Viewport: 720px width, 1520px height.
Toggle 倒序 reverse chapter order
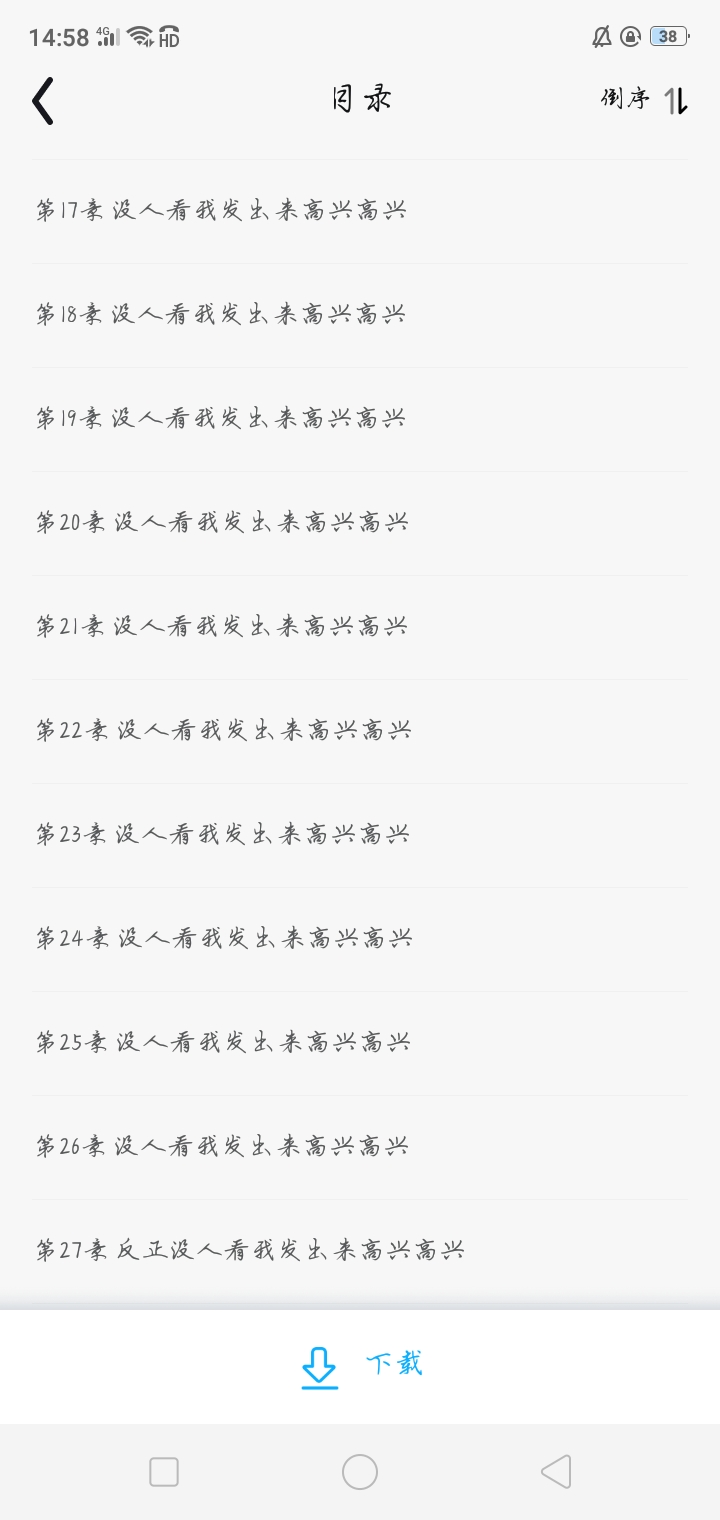click(644, 99)
